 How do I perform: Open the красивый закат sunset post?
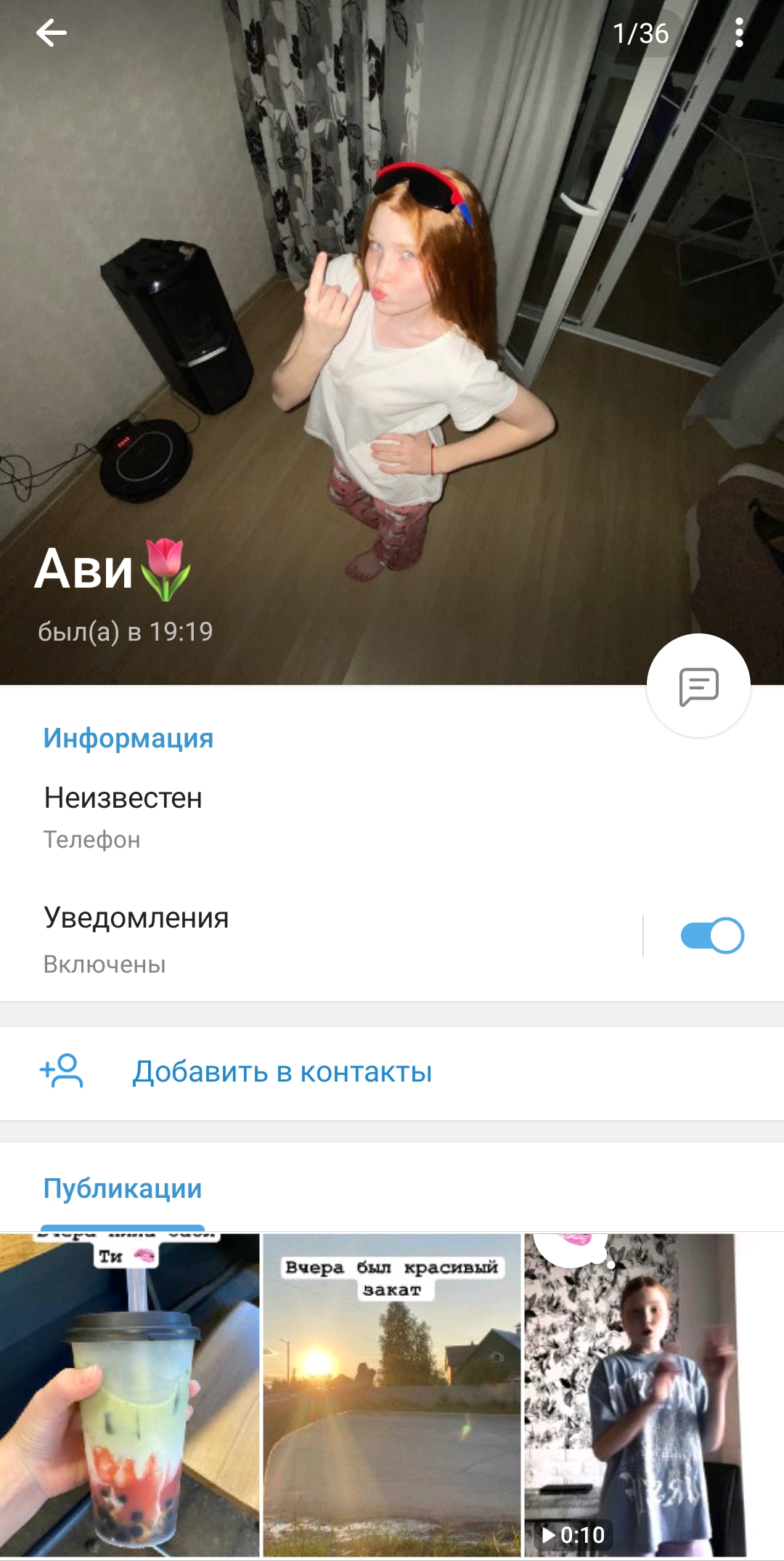click(391, 1395)
